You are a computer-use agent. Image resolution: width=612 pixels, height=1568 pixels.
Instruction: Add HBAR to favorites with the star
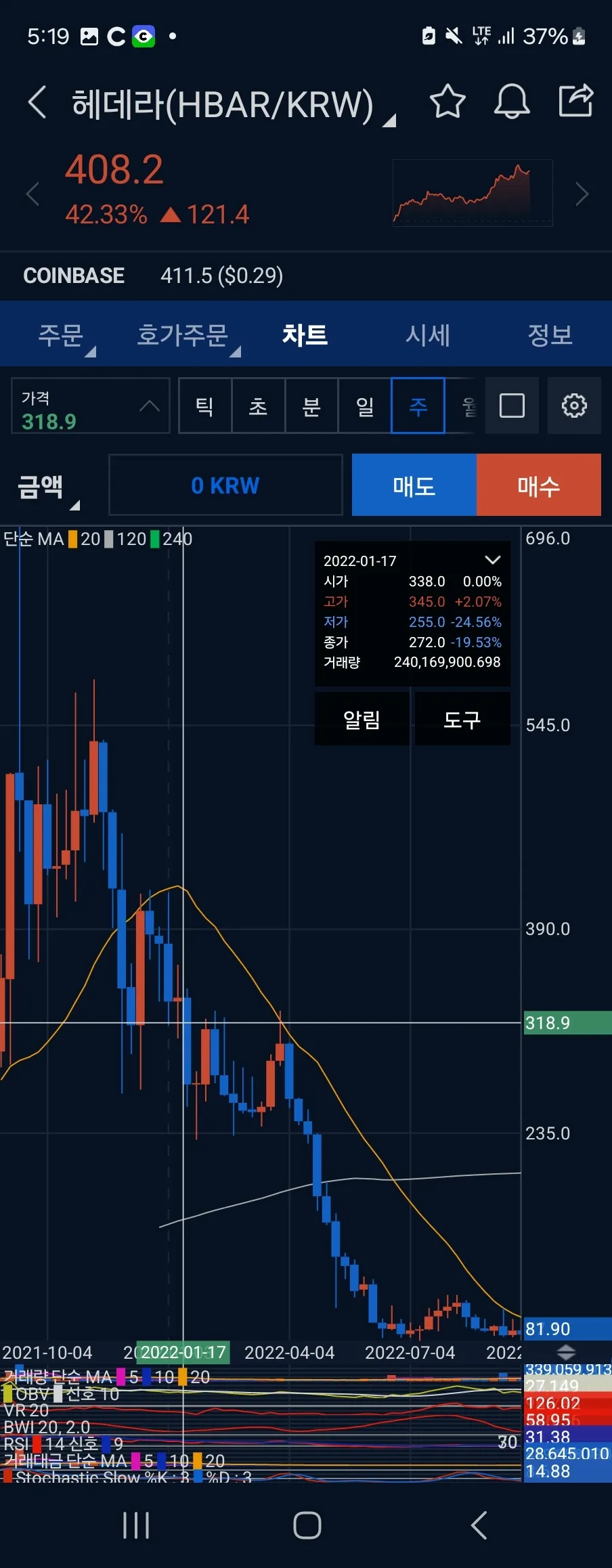(x=447, y=102)
